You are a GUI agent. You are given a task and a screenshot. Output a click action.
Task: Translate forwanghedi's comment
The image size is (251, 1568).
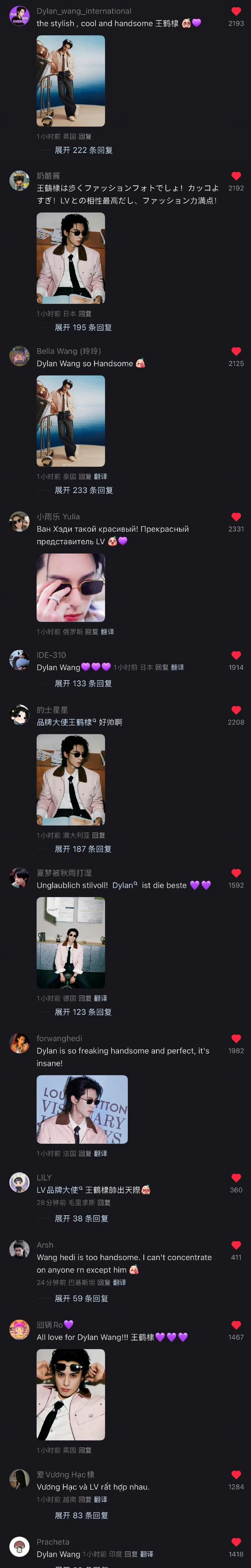(x=100, y=1153)
